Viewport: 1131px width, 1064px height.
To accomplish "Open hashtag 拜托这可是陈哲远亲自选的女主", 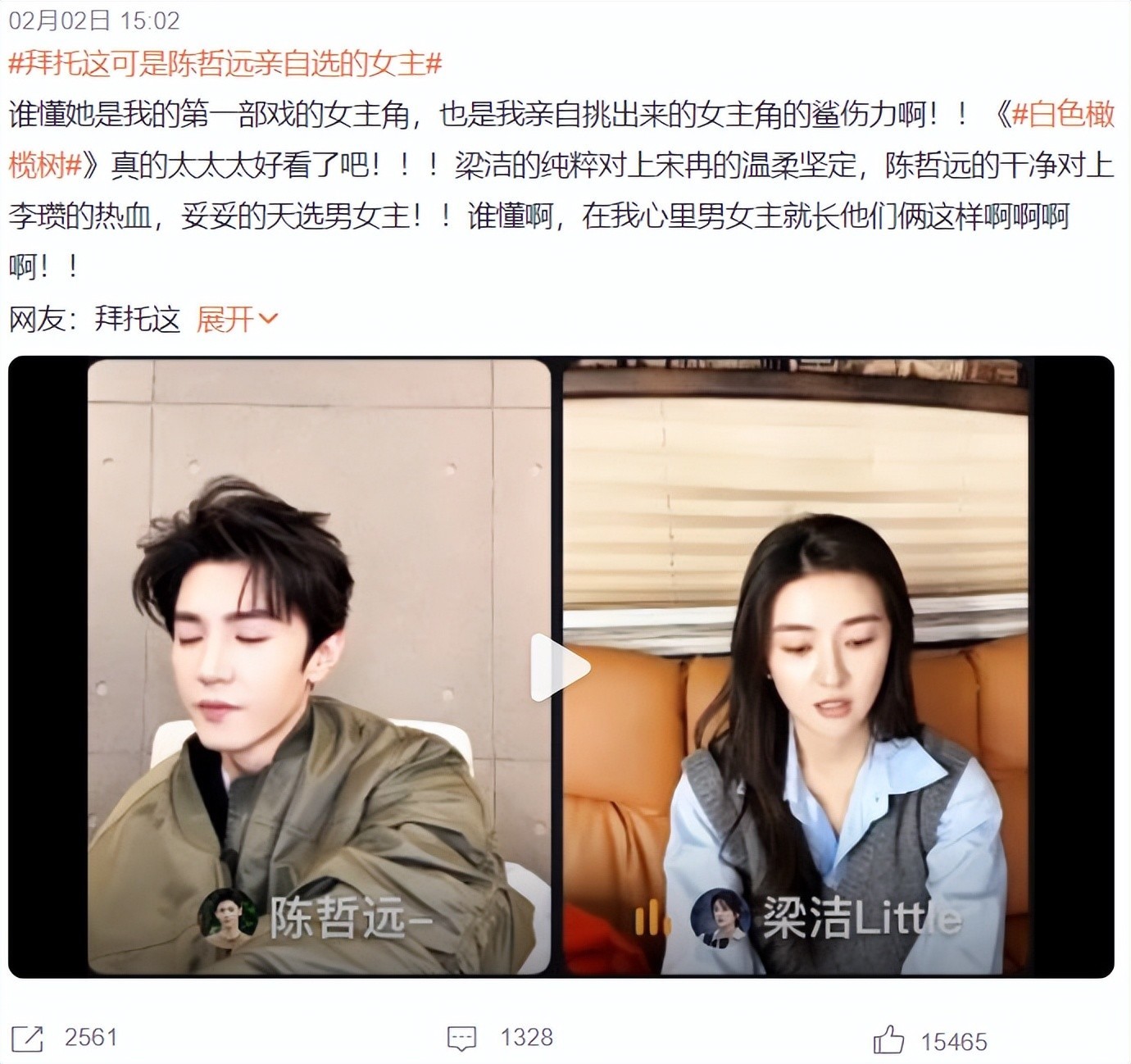I will [225, 63].
